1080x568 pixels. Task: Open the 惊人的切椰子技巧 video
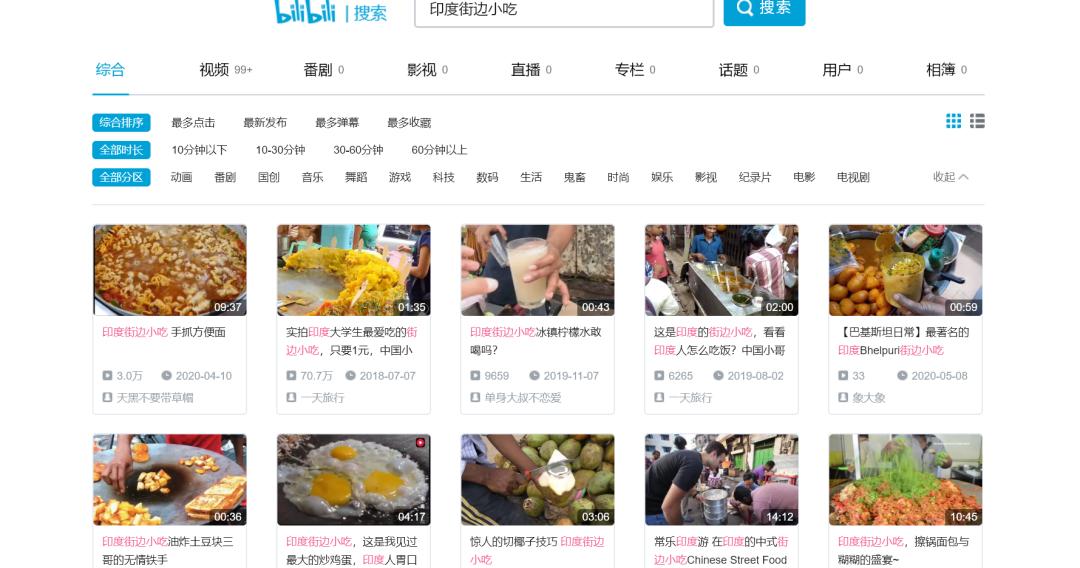point(537,480)
